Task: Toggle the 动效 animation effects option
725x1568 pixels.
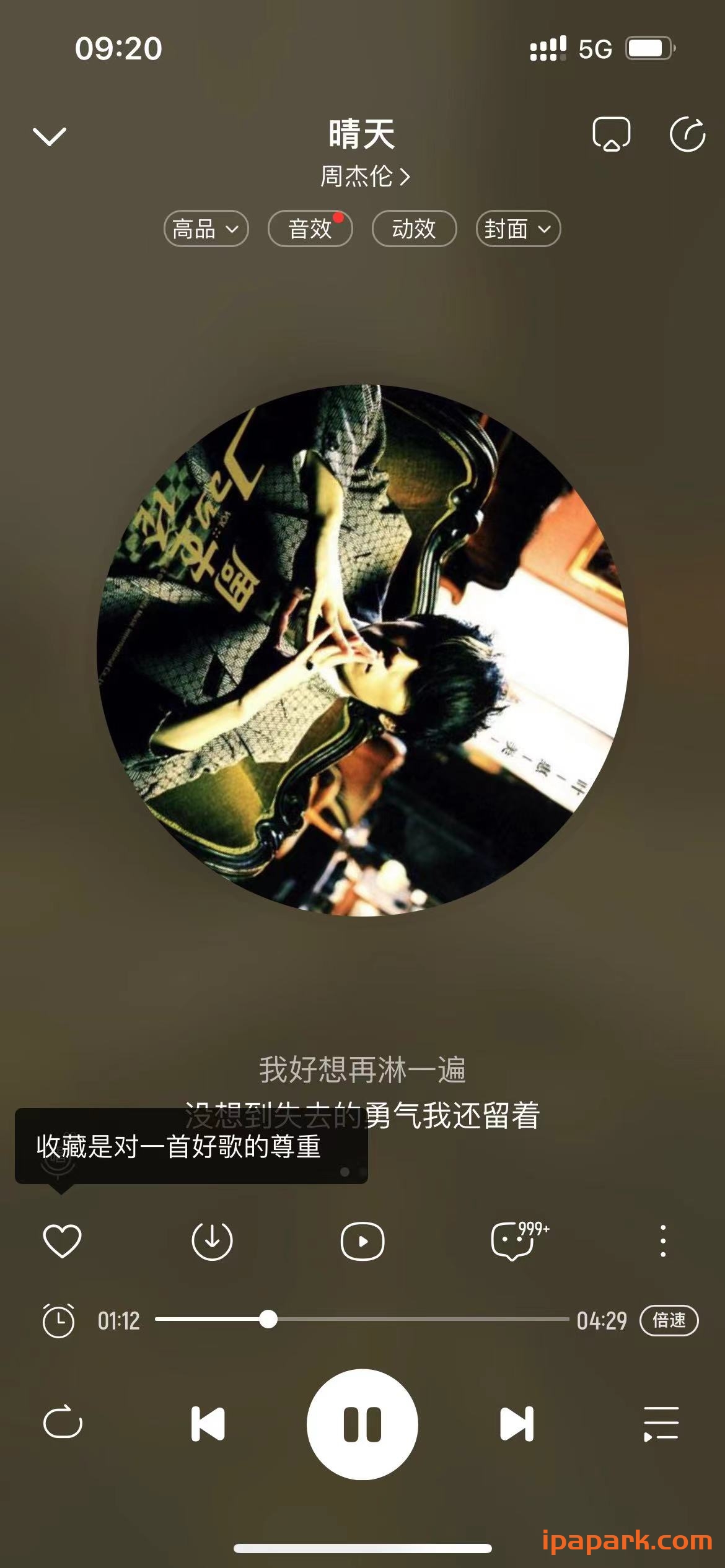Action: pyautogui.click(x=415, y=229)
